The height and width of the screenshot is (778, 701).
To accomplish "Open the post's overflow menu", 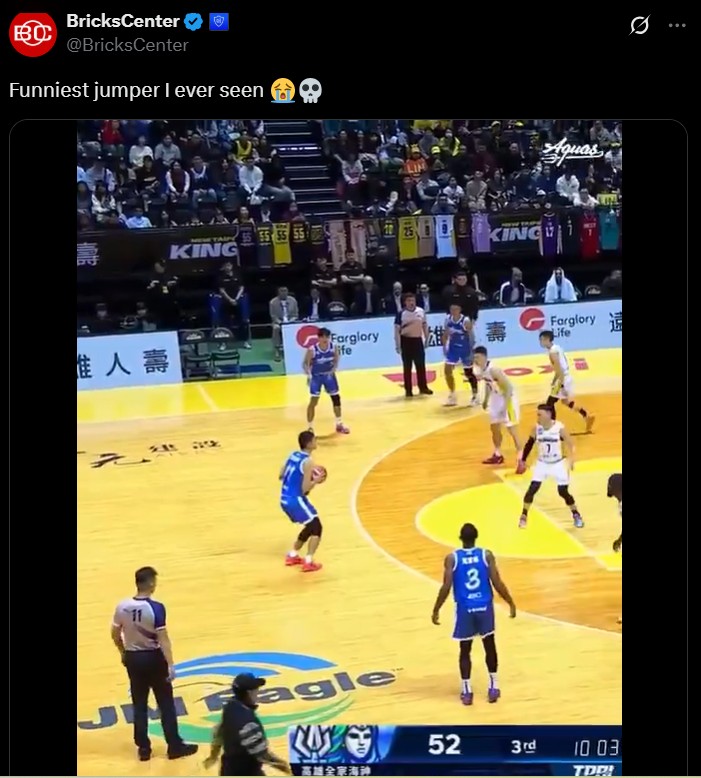I will [x=678, y=26].
